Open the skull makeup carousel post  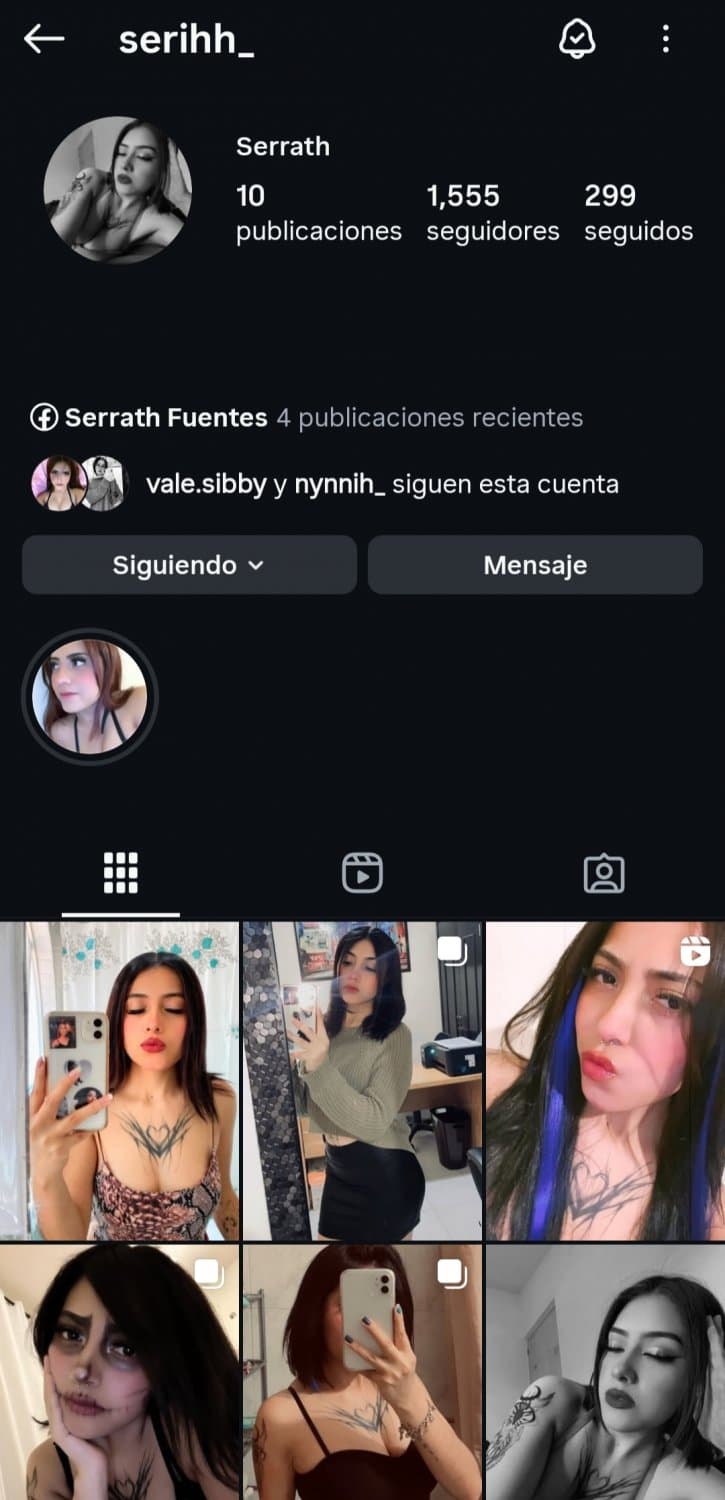pyautogui.click(x=120, y=1372)
